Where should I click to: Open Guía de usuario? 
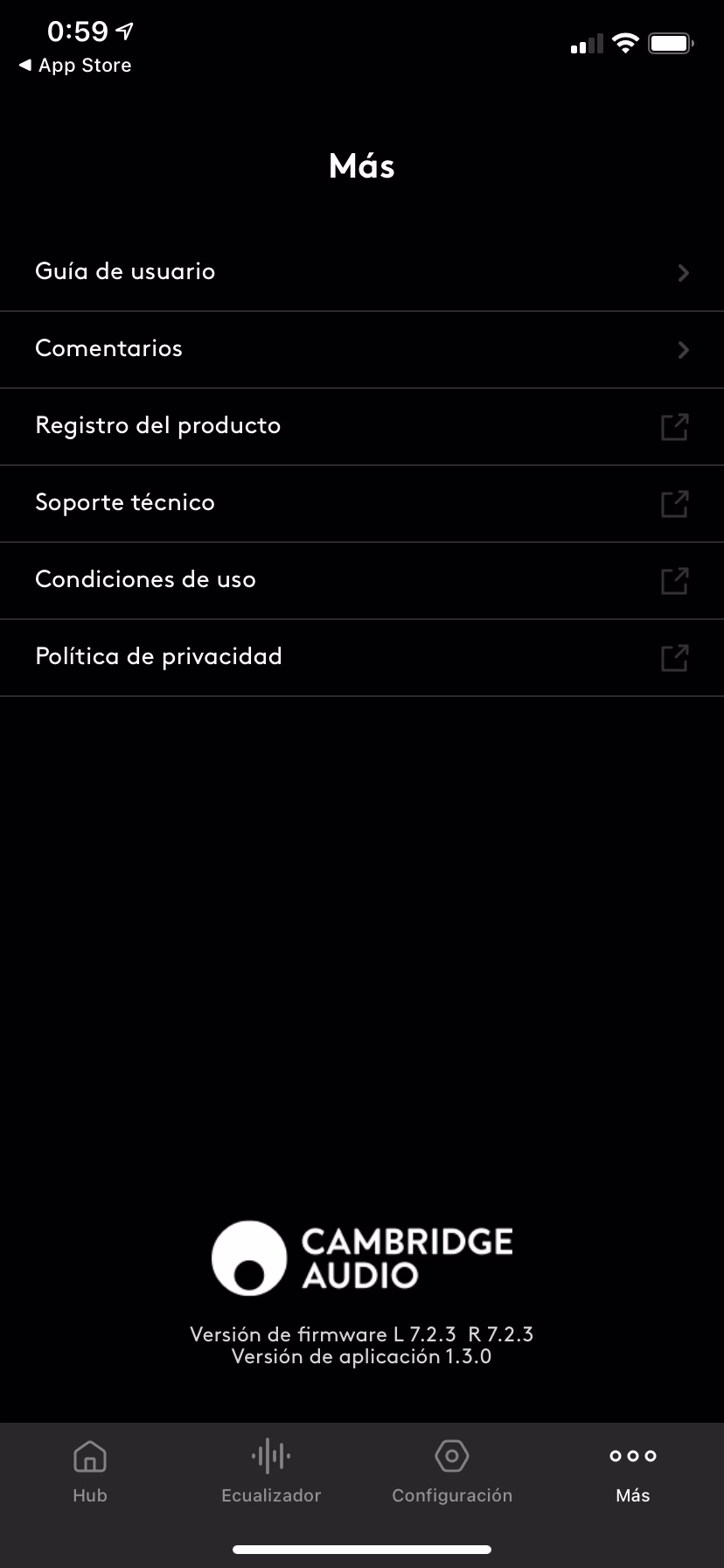[x=362, y=272]
